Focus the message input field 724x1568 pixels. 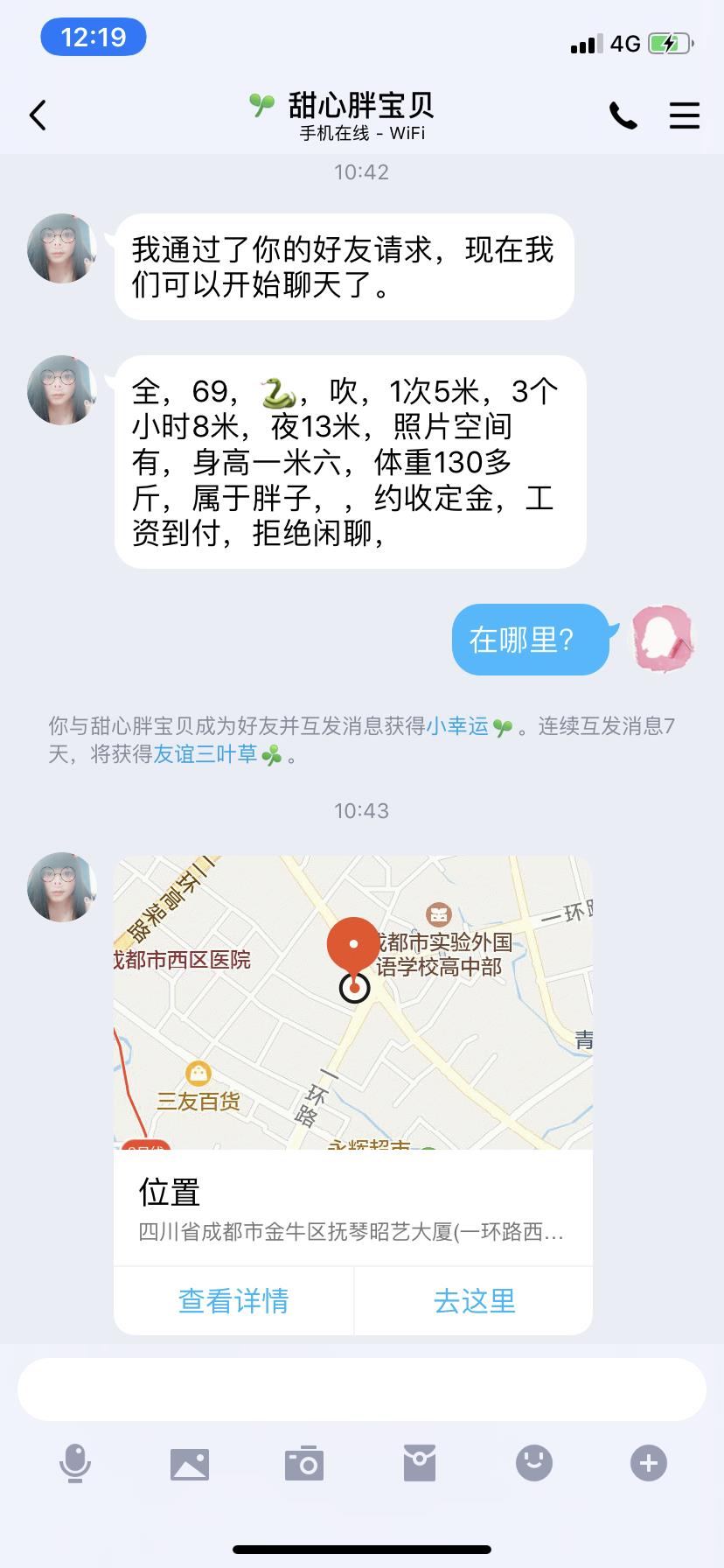tap(361, 1389)
